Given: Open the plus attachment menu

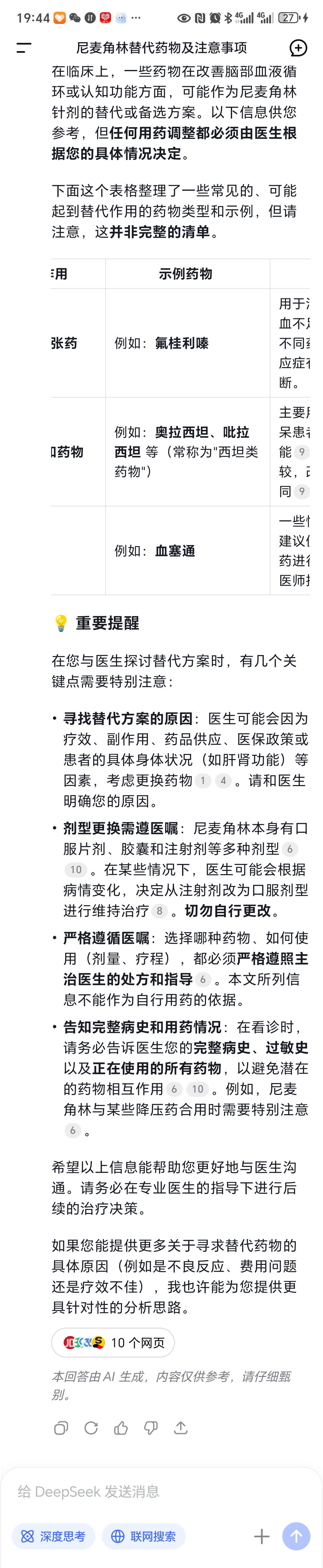Looking at the screenshot, I should click(261, 1536).
